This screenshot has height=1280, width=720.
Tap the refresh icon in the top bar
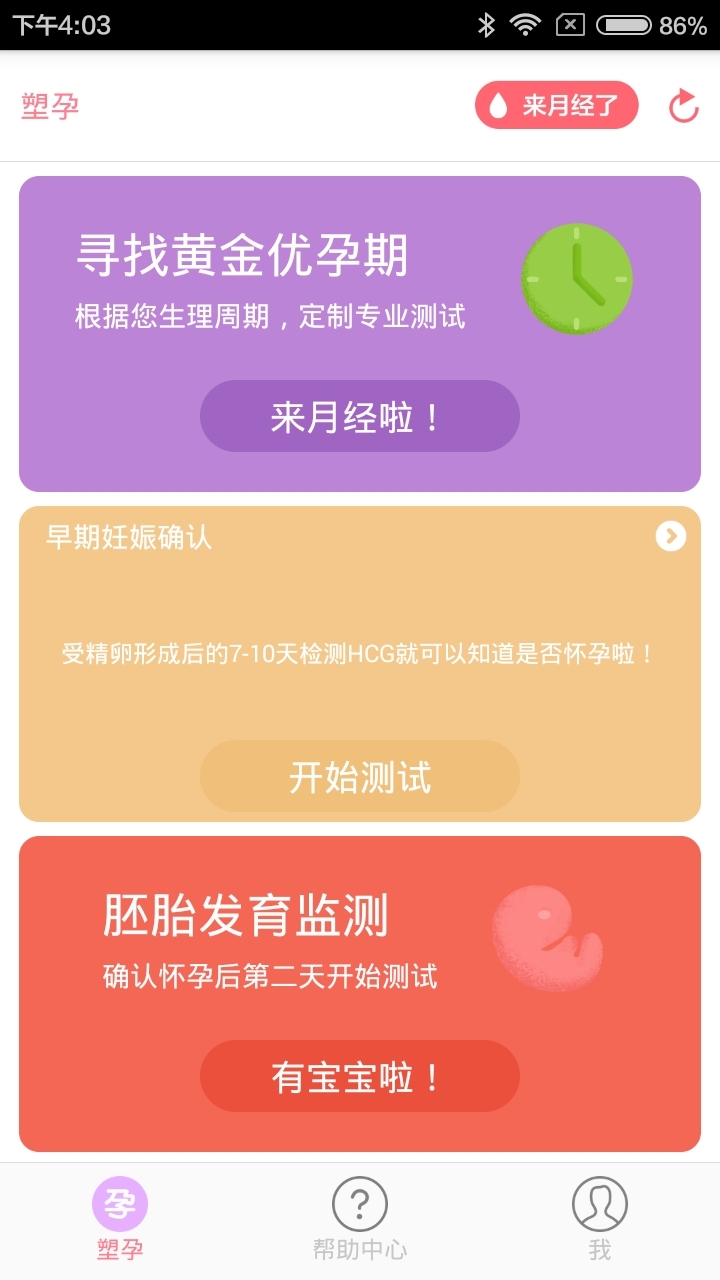[x=684, y=104]
